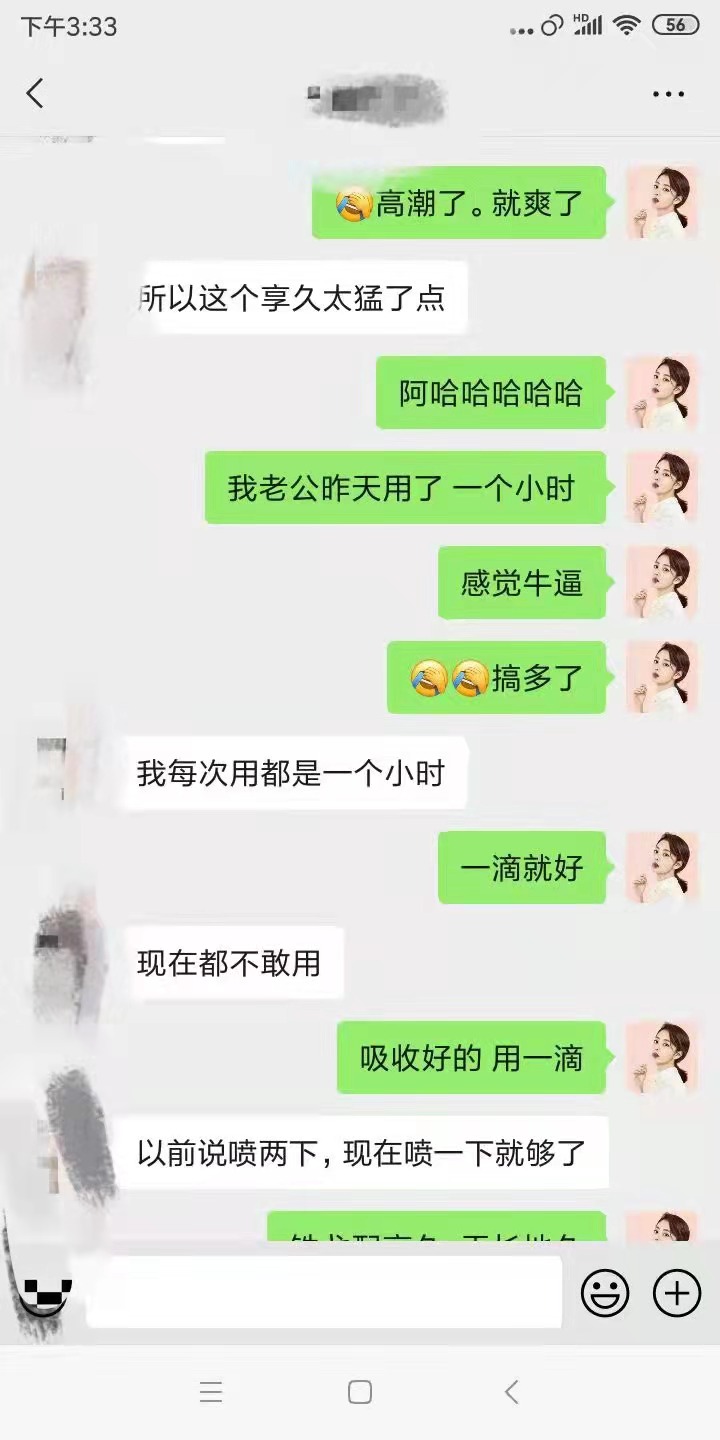Open the emoji picker
Viewport: 720px width, 1440px height.
[x=605, y=1294]
